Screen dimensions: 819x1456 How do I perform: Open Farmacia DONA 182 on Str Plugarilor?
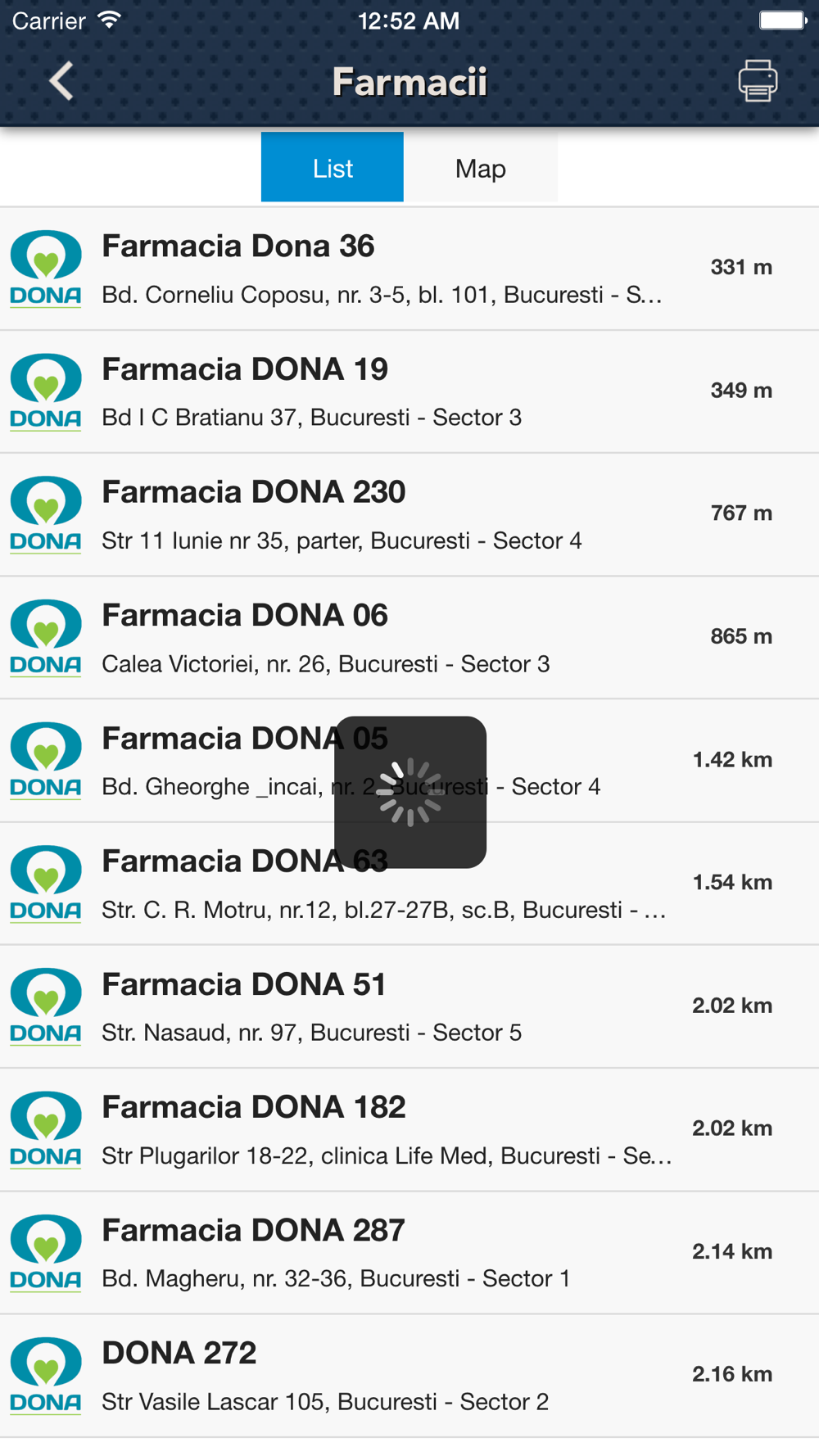coord(409,1130)
